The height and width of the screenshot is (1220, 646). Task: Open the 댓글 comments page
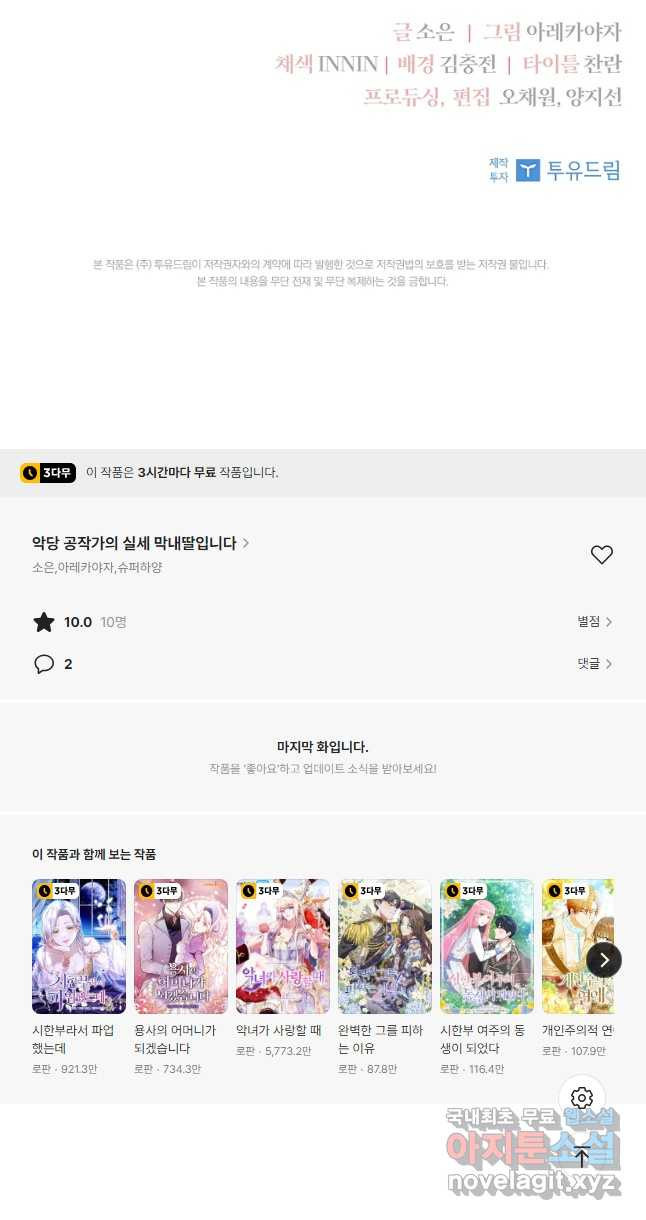595,664
